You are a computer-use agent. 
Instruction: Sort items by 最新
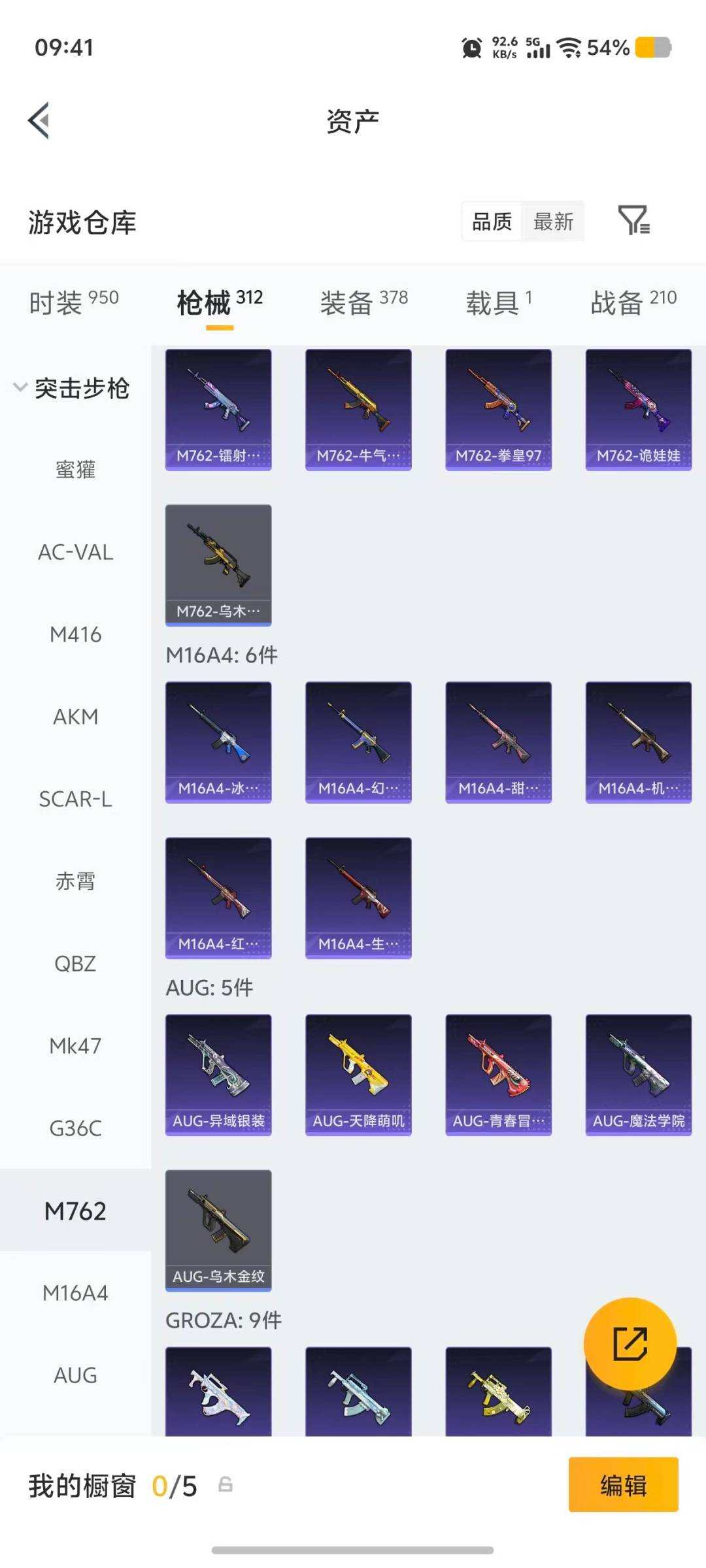pos(553,221)
